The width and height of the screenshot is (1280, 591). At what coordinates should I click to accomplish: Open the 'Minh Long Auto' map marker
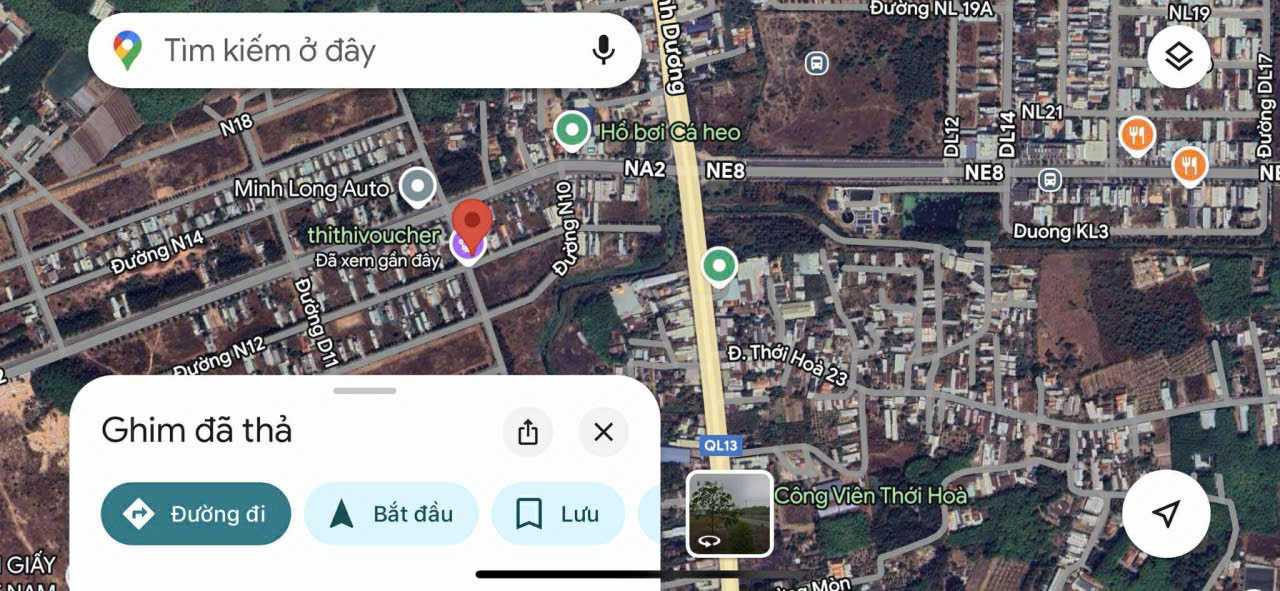pyautogui.click(x=417, y=185)
